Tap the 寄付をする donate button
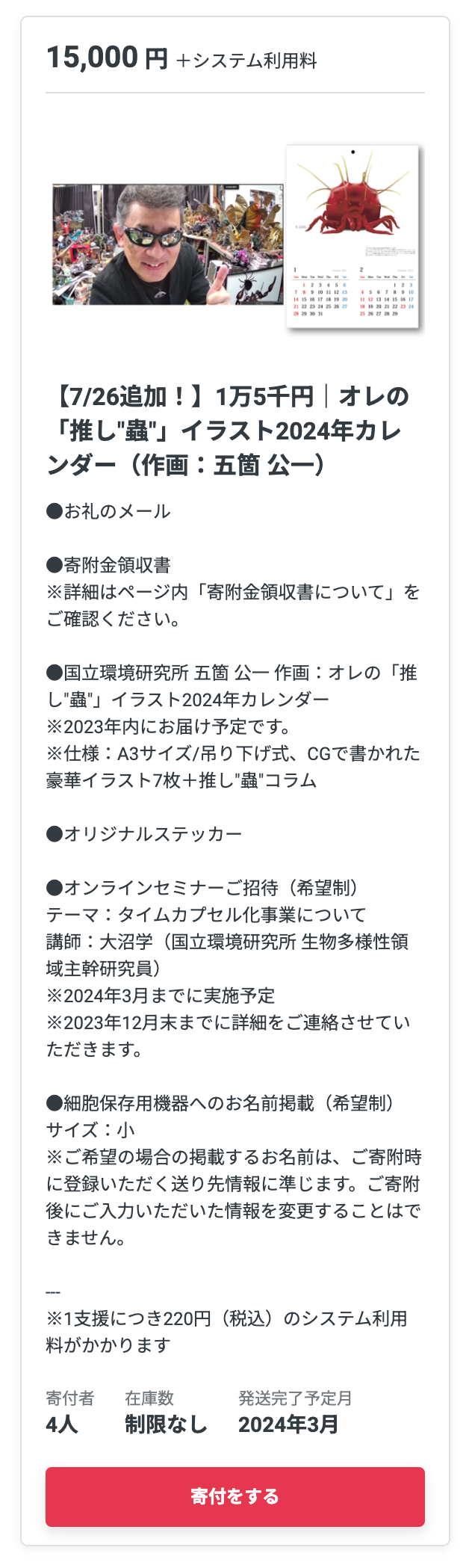The width and height of the screenshot is (469, 1568). pyautogui.click(x=234, y=1496)
